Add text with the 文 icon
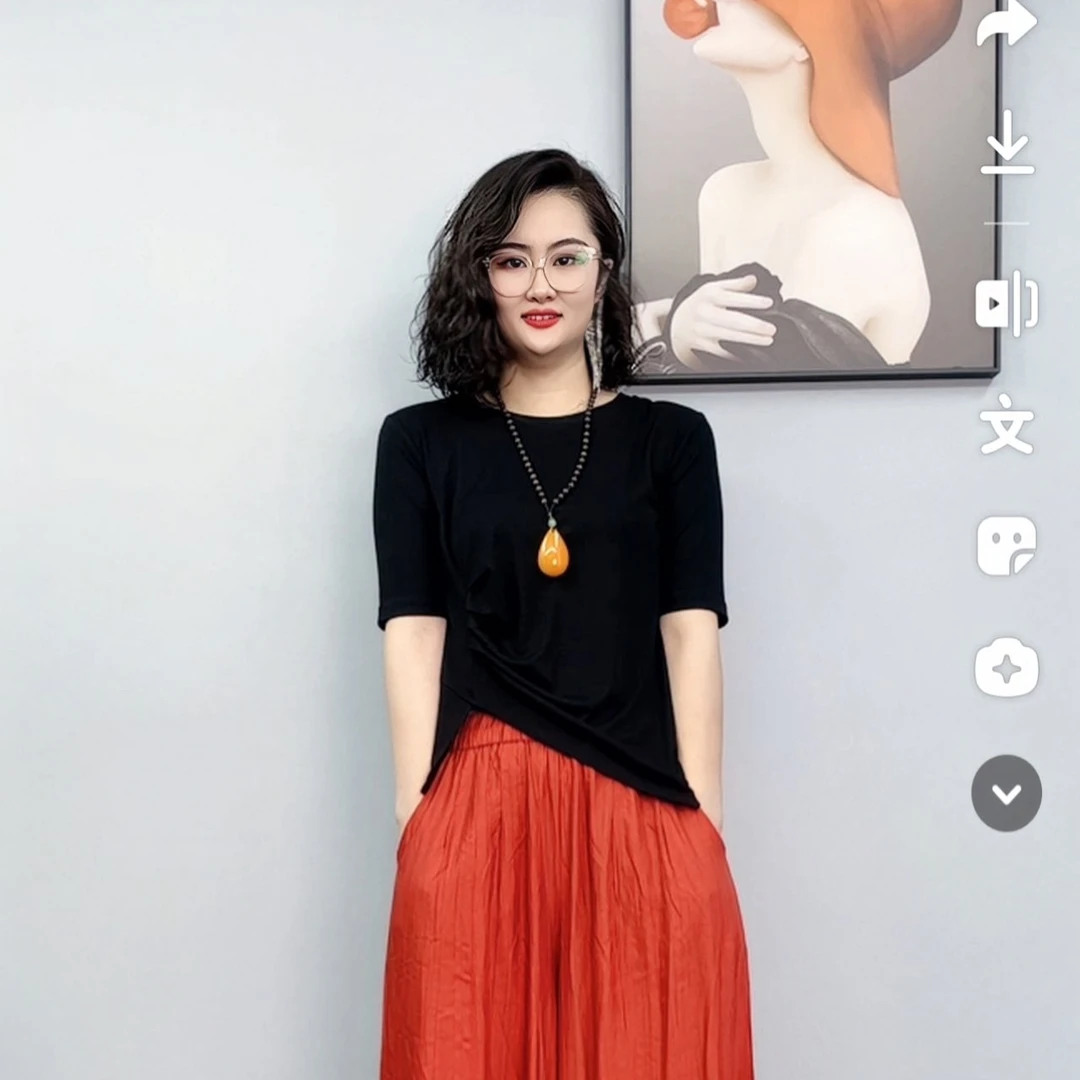This screenshot has height=1080, width=1080. (x=1006, y=424)
